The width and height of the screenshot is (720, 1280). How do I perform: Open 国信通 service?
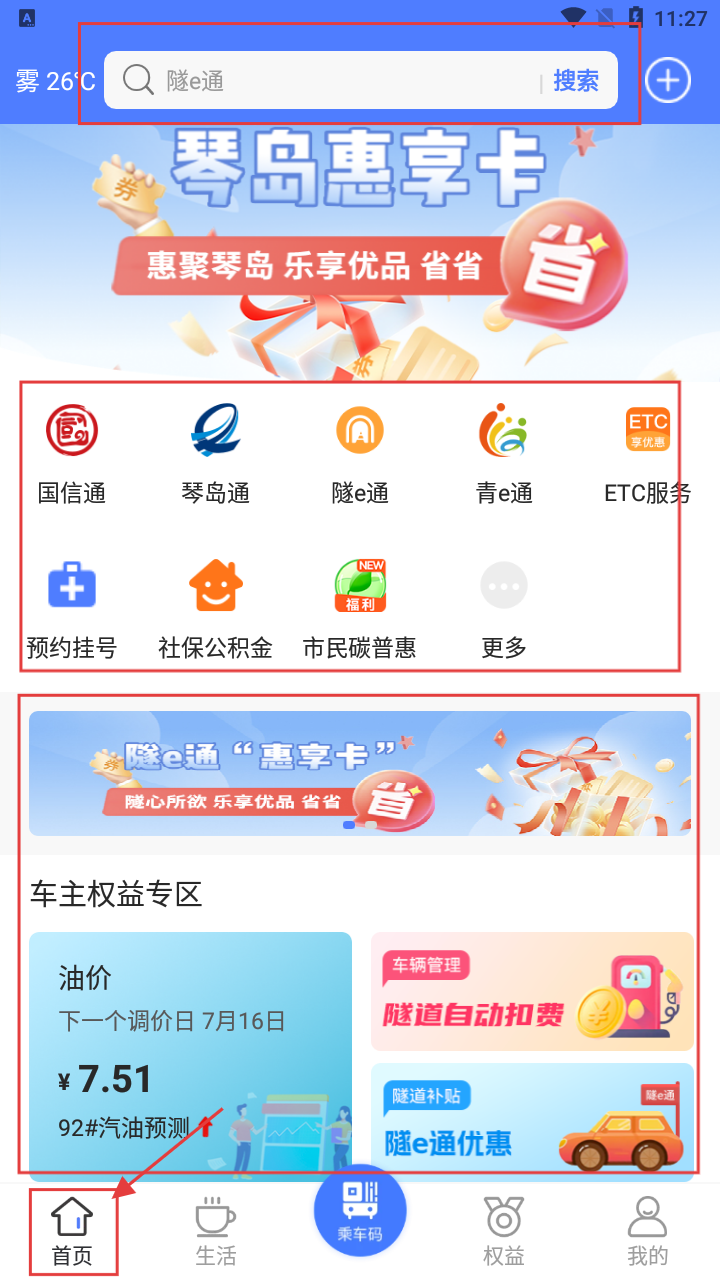tap(72, 452)
